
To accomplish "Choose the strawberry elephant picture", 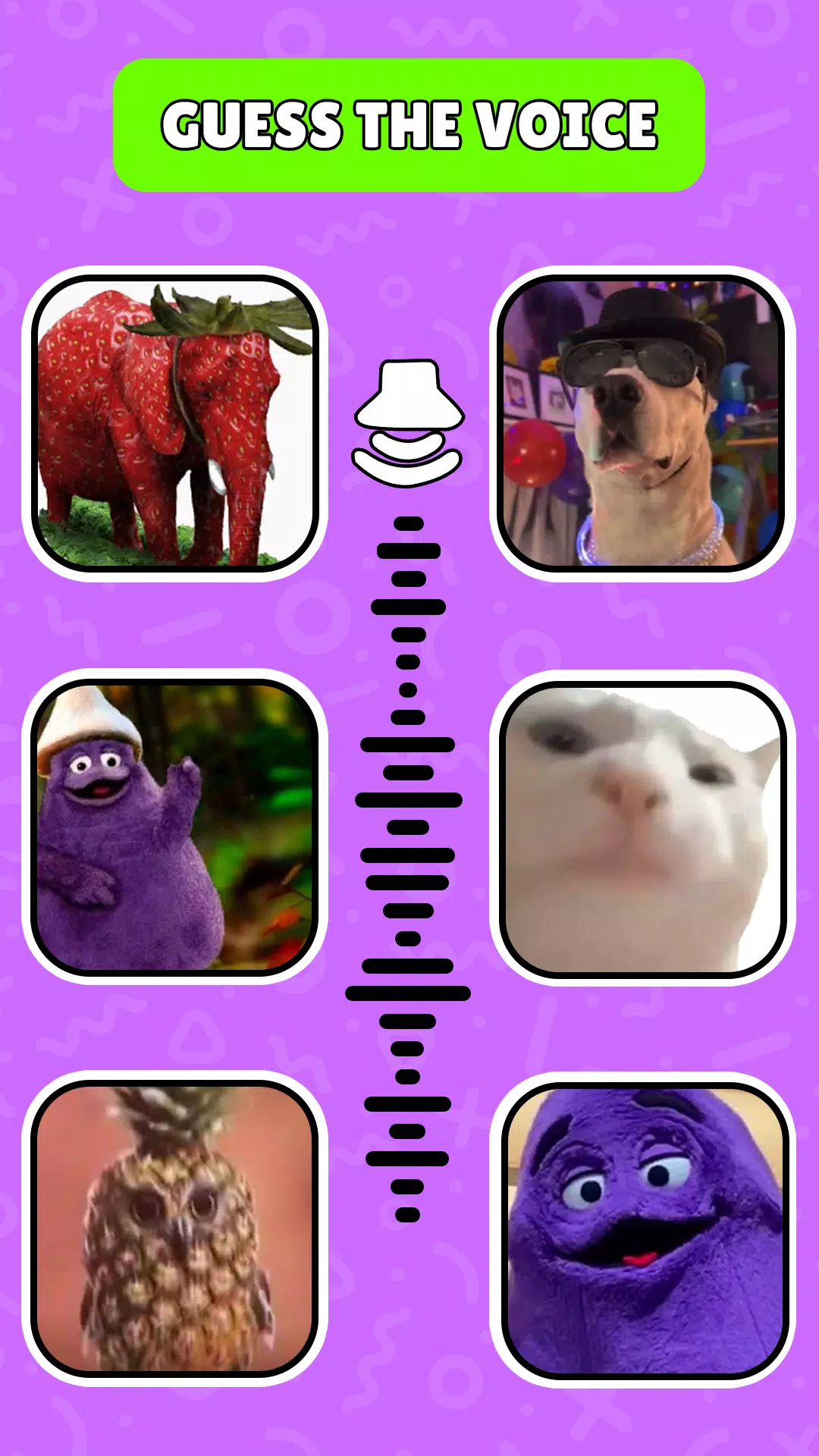I will [x=174, y=423].
